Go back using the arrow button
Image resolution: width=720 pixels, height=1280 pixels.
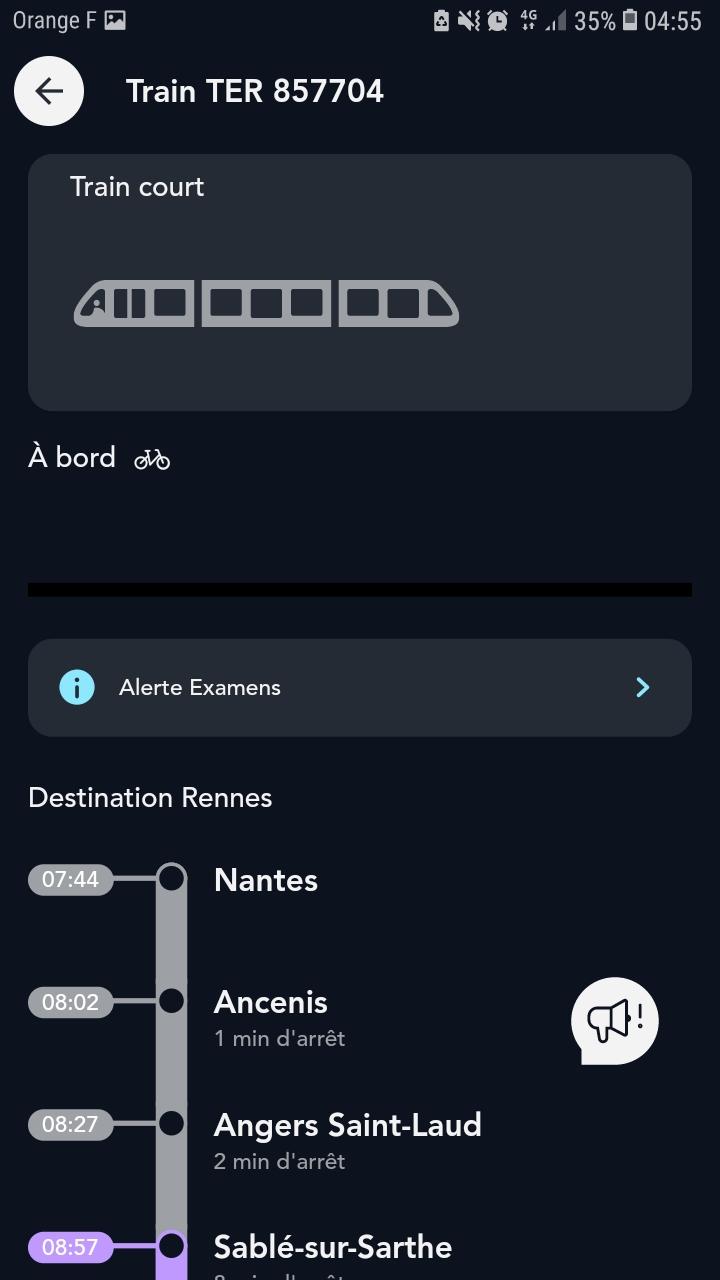(x=49, y=91)
